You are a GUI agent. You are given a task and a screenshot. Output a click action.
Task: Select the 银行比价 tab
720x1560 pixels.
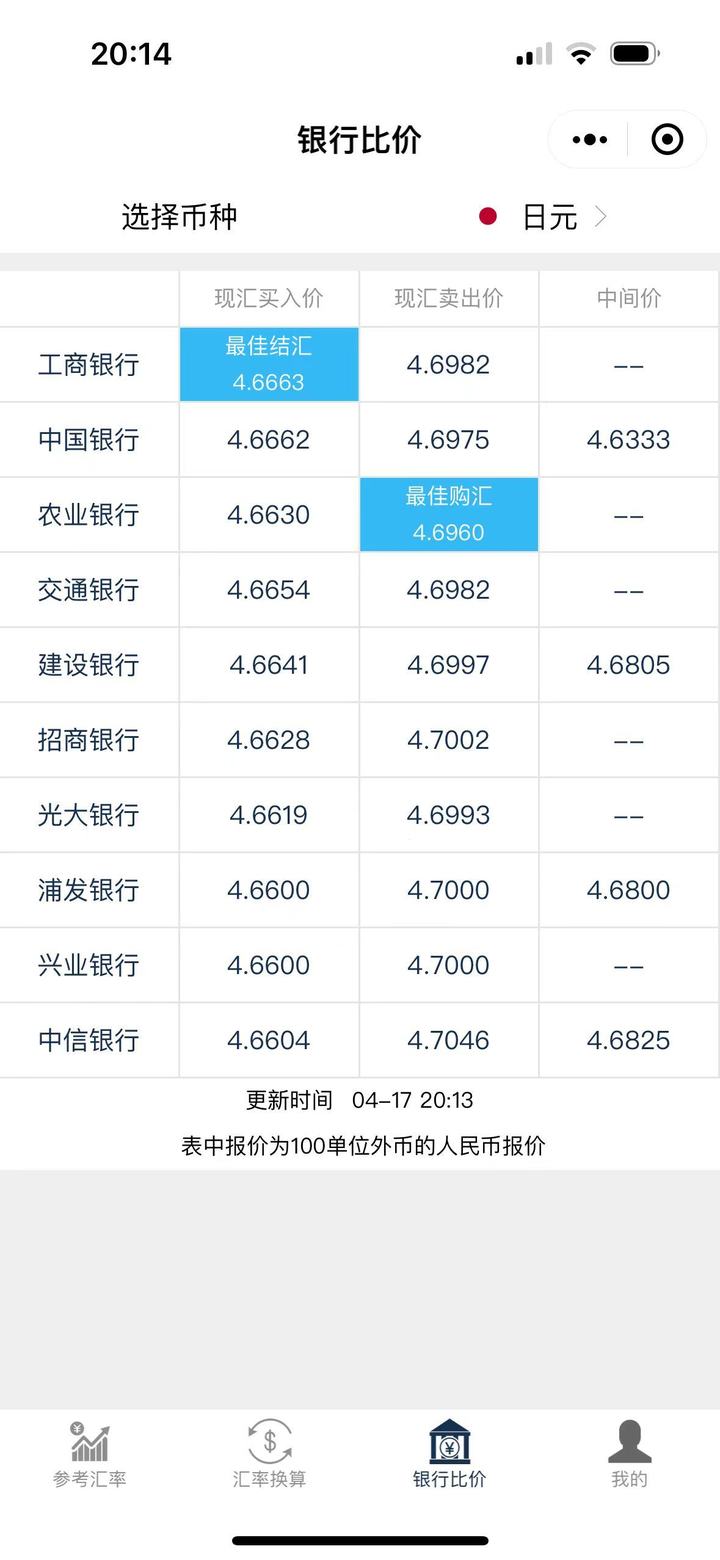(450, 1454)
